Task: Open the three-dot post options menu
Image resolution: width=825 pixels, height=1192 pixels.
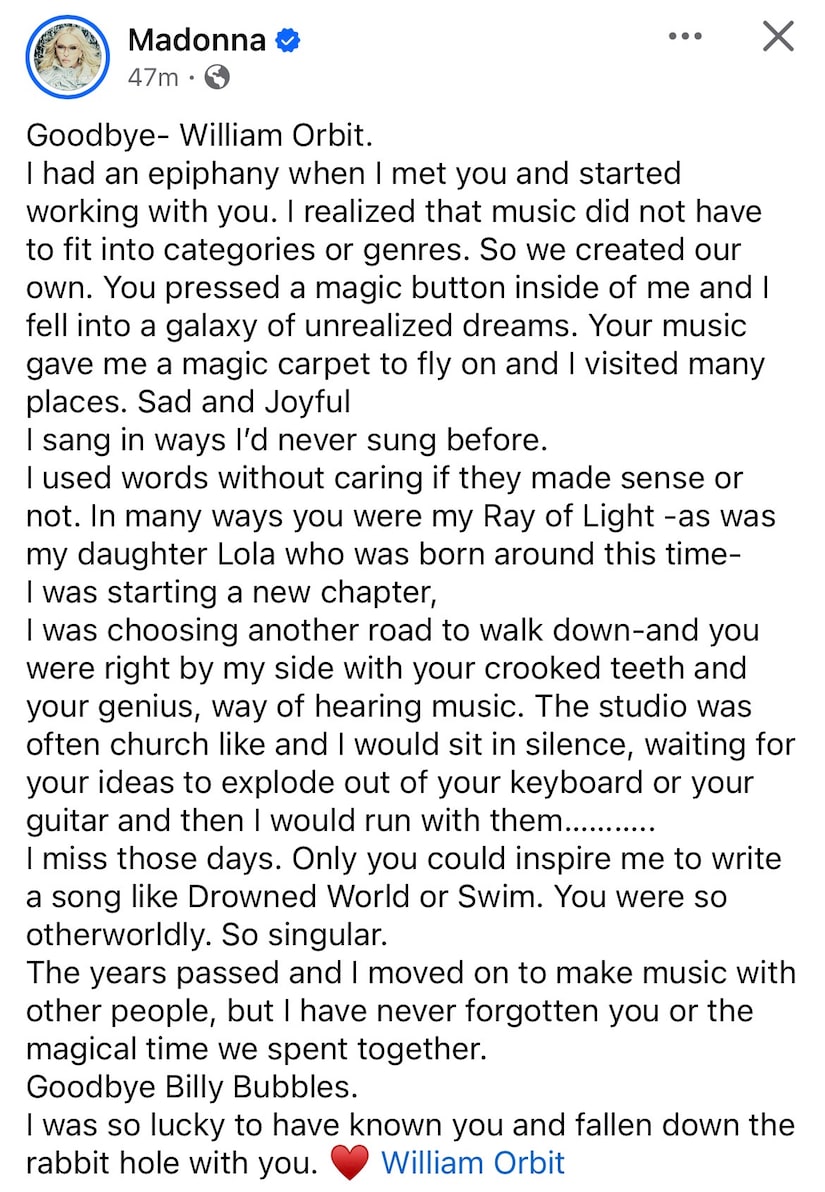Action: click(685, 36)
